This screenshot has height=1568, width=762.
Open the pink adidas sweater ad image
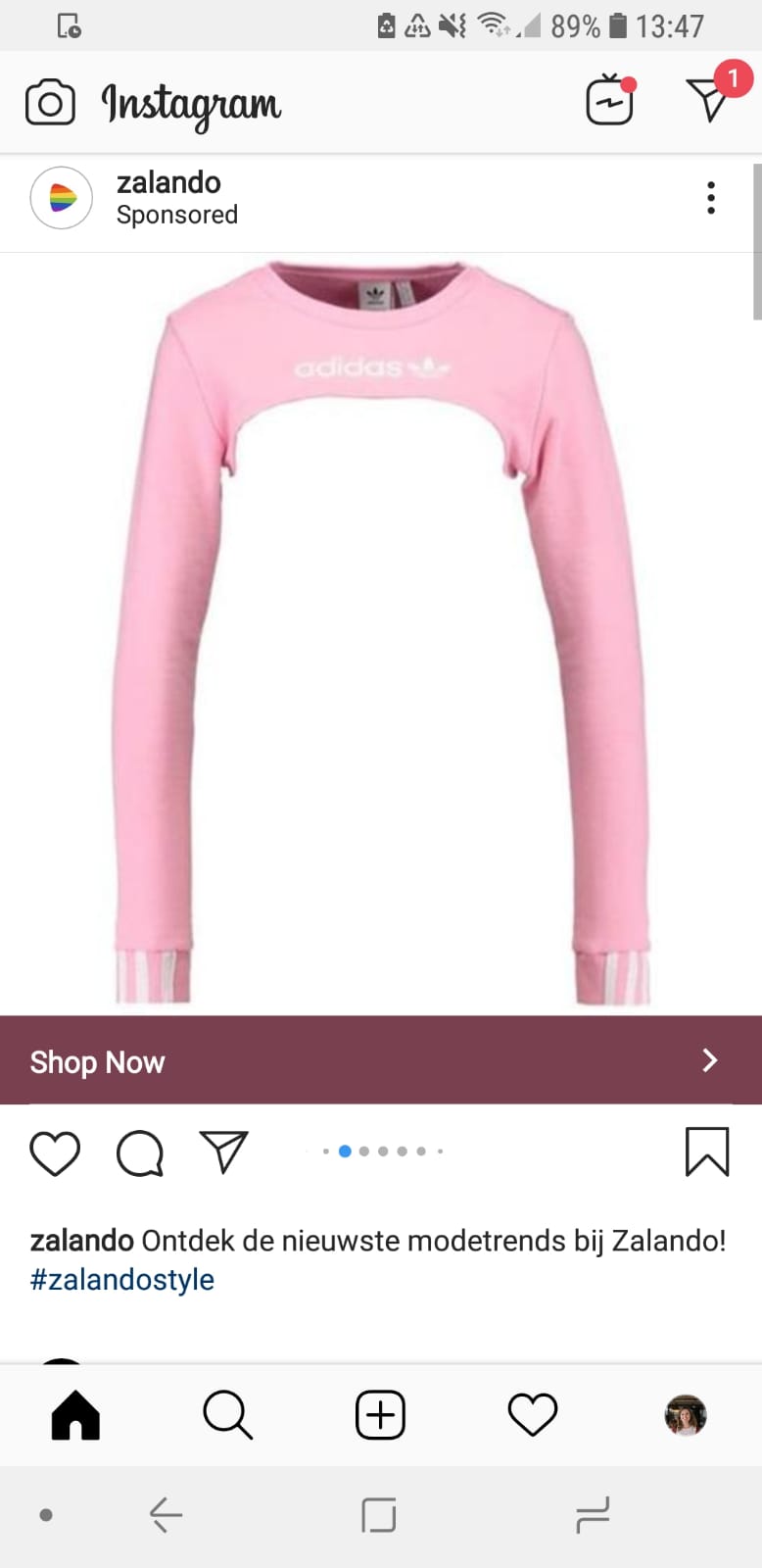pos(381,634)
